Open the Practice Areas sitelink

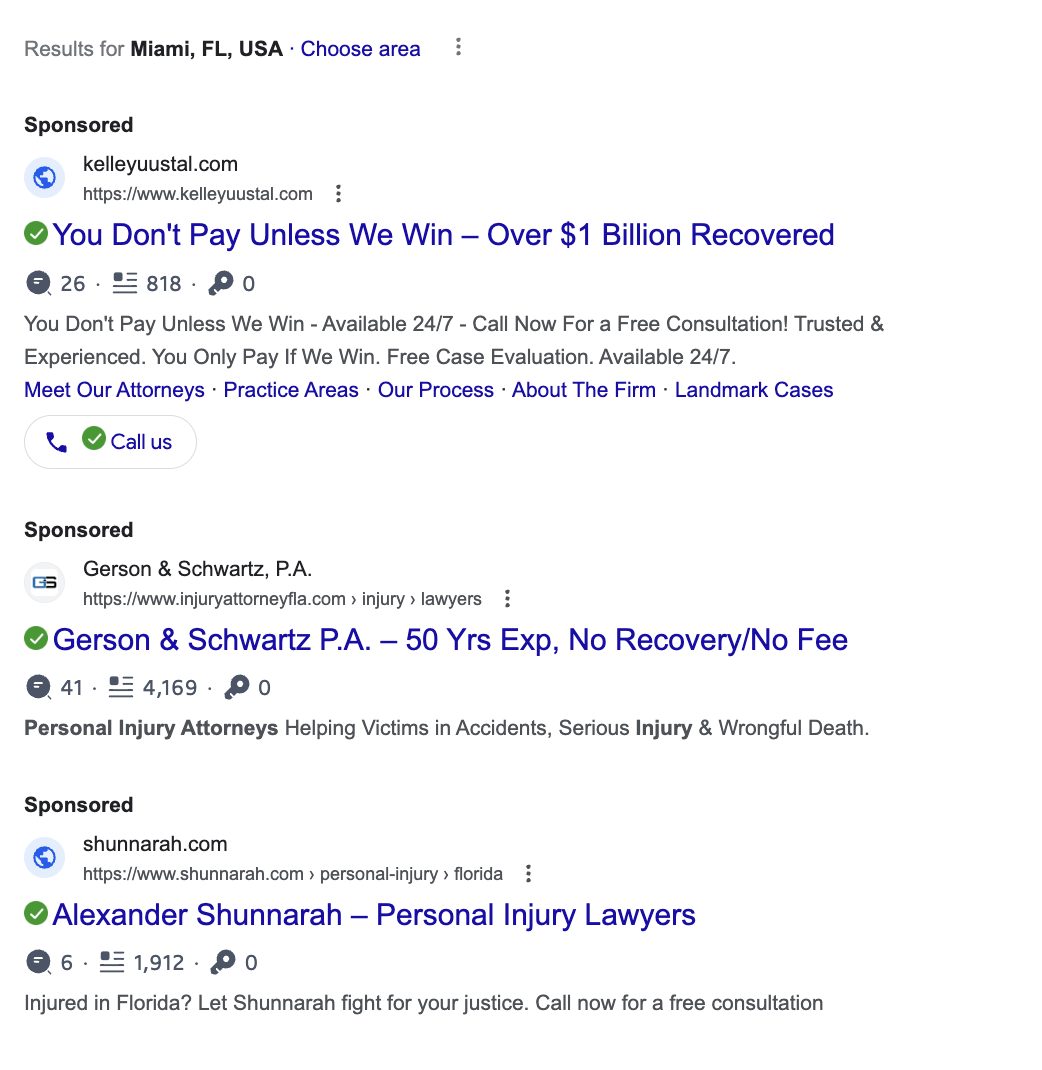pyautogui.click(x=291, y=390)
